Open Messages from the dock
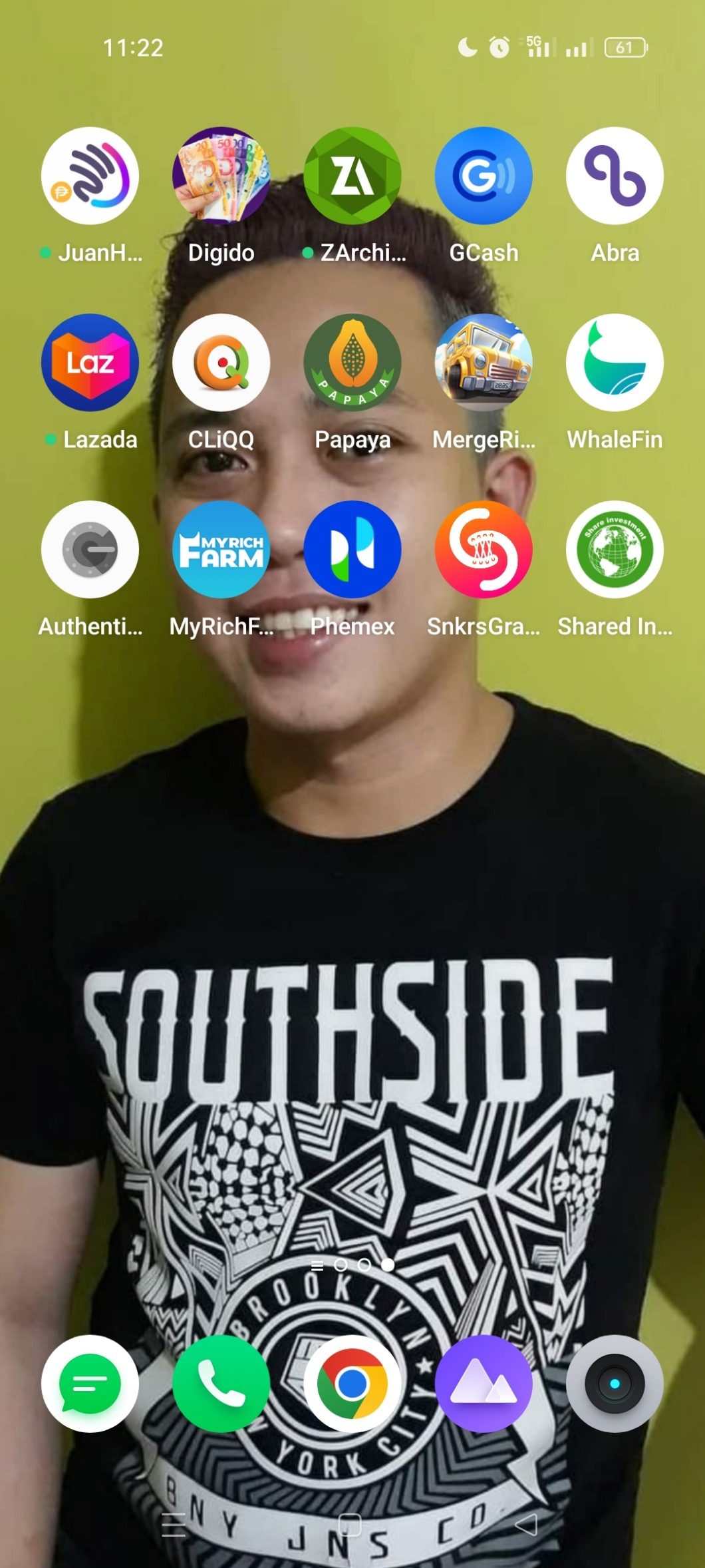This screenshot has height=1568, width=705. (90, 1384)
